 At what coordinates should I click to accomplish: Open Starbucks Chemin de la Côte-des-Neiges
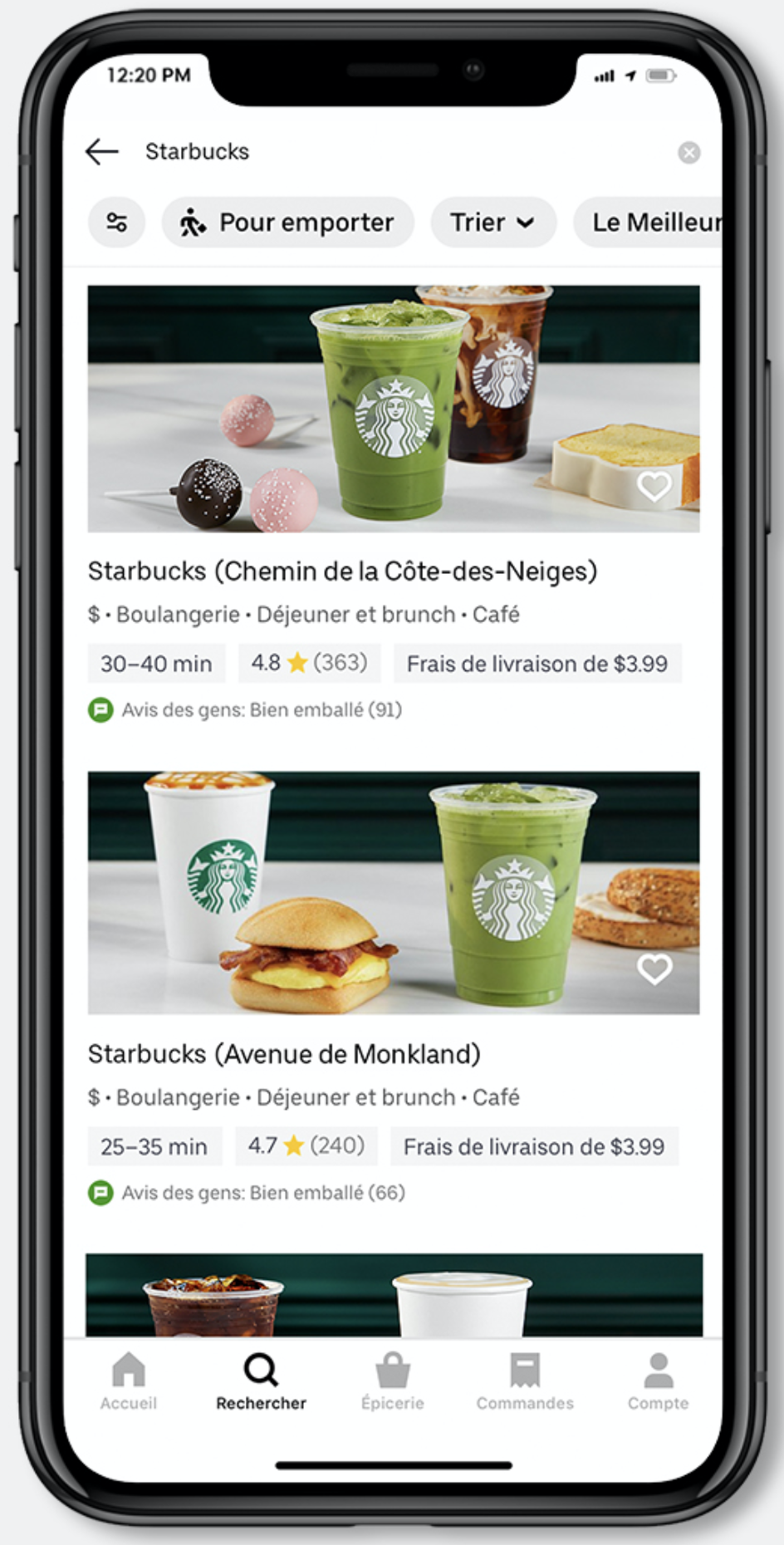(x=342, y=571)
